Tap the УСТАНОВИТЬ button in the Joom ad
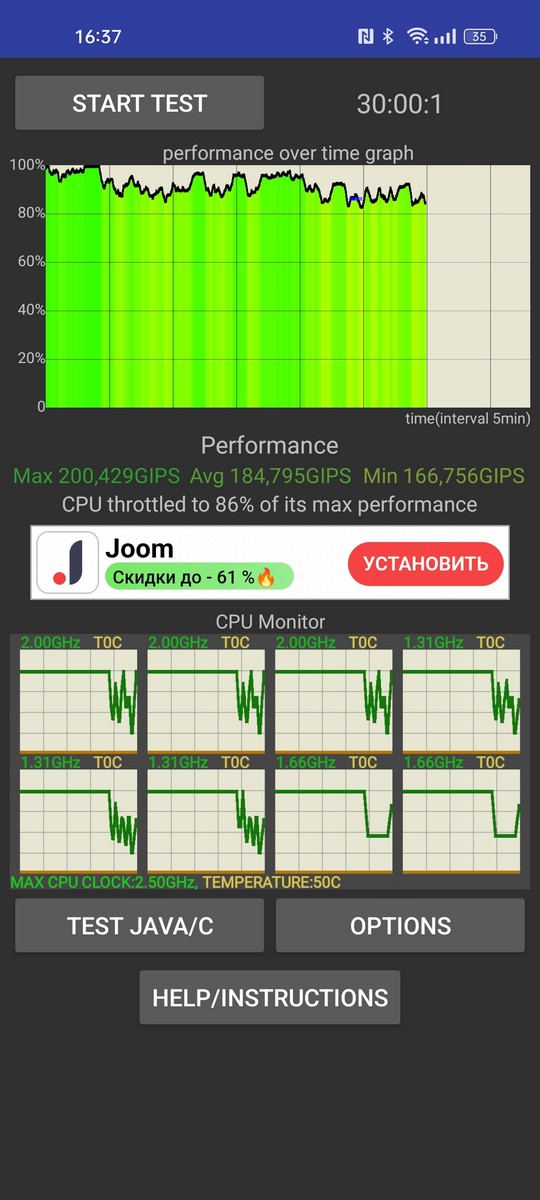Image resolution: width=540 pixels, height=1200 pixels. [426, 564]
